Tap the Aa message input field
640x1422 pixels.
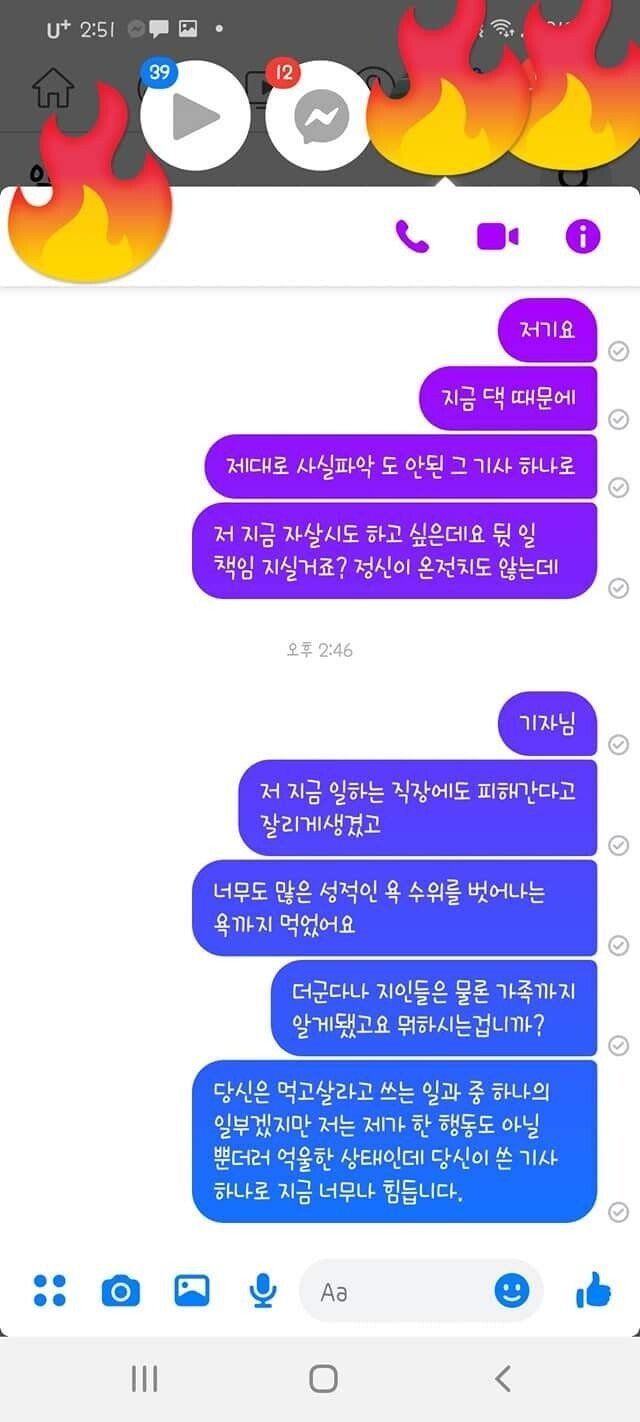point(400,1291)
